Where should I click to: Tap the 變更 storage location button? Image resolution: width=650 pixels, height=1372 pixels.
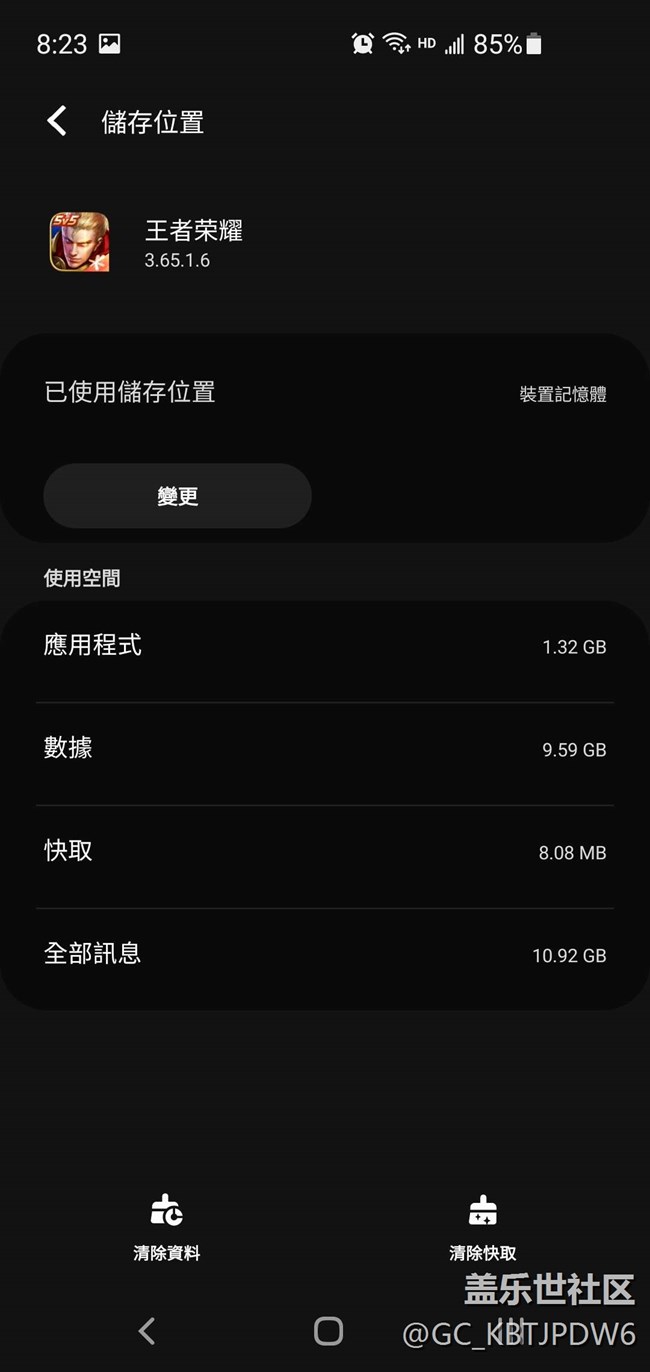click(177, 496)
